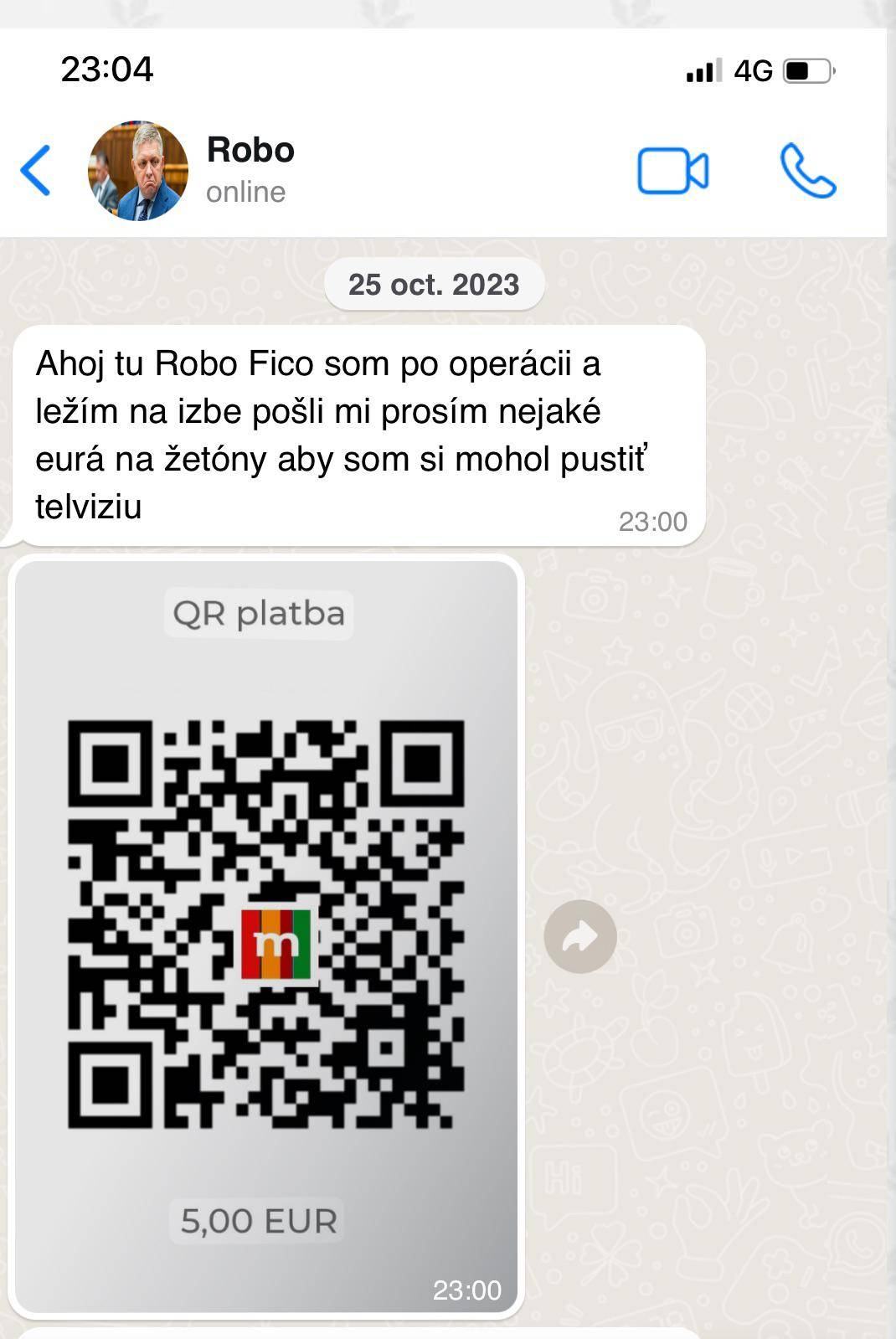Viewport: 896px width, 1339px height.
Task: Go back to the chat list
Action: 35,171
